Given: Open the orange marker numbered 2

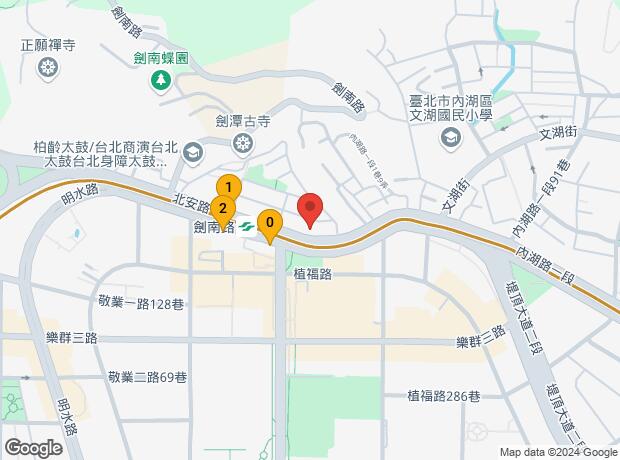Looking at the screenshot, I should 222,209.
